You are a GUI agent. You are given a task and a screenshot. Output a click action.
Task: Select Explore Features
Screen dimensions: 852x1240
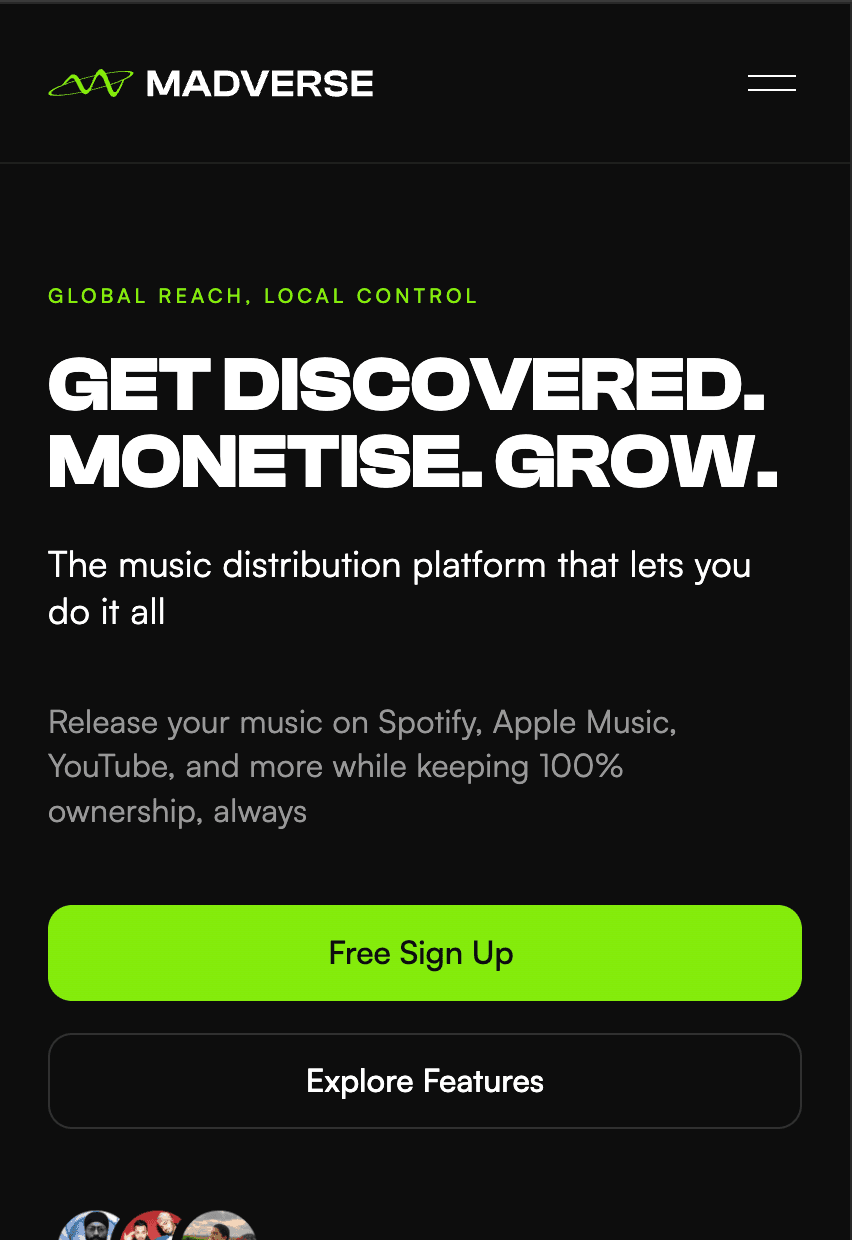point(424,1081)
